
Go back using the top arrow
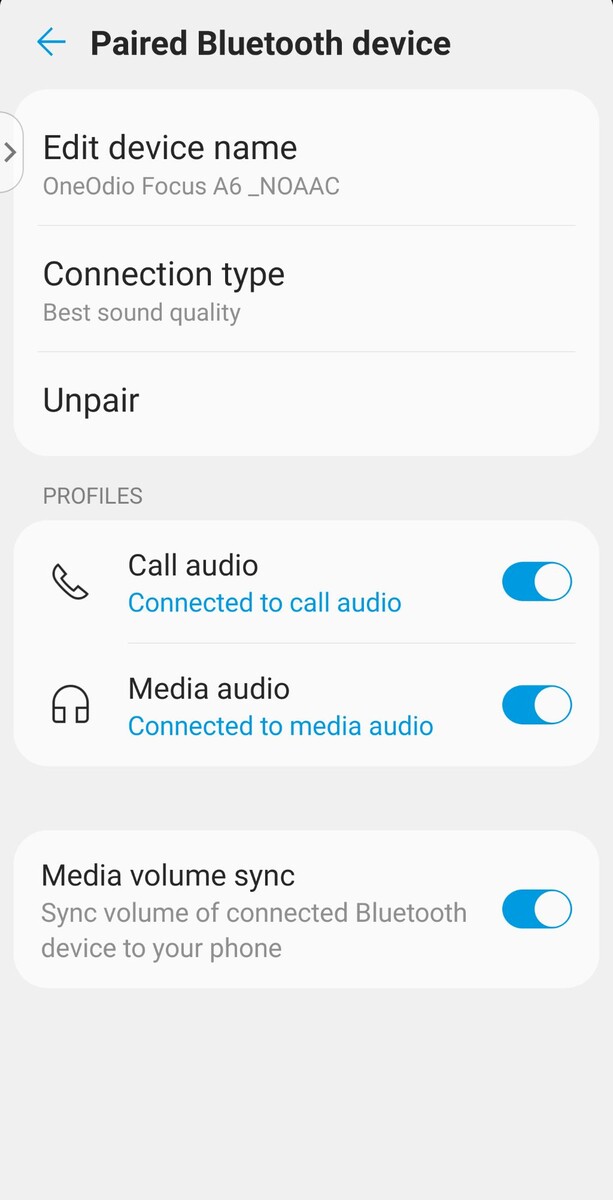(x=50, y=42)
